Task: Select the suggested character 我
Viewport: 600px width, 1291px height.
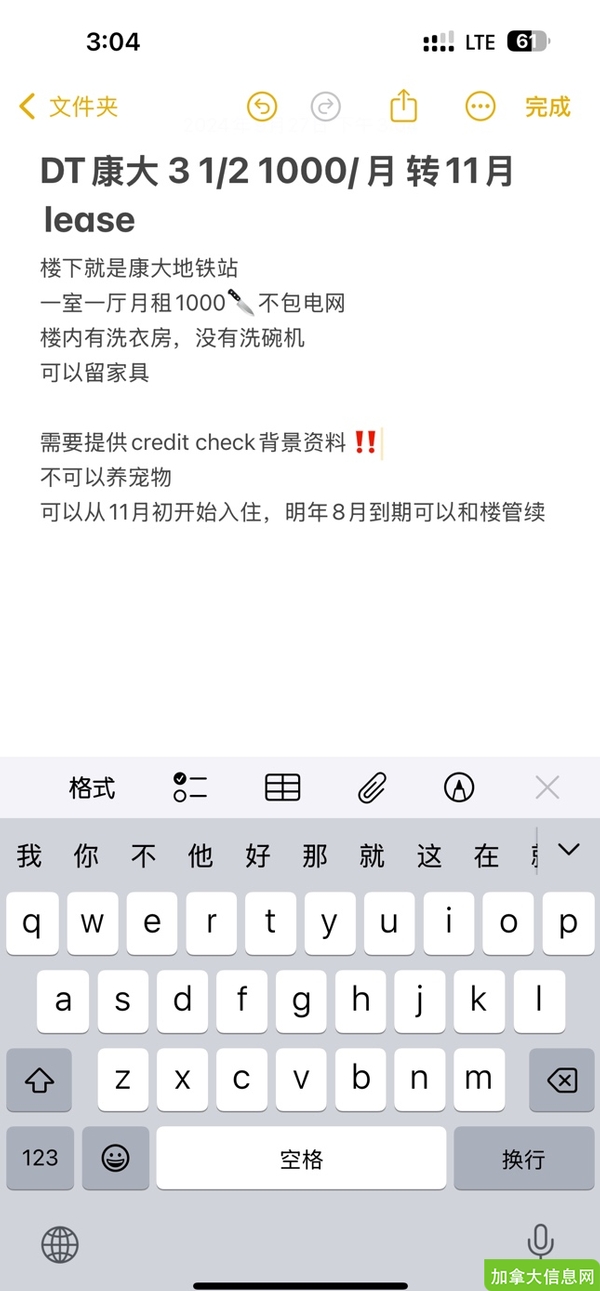Action: [29, 856]
